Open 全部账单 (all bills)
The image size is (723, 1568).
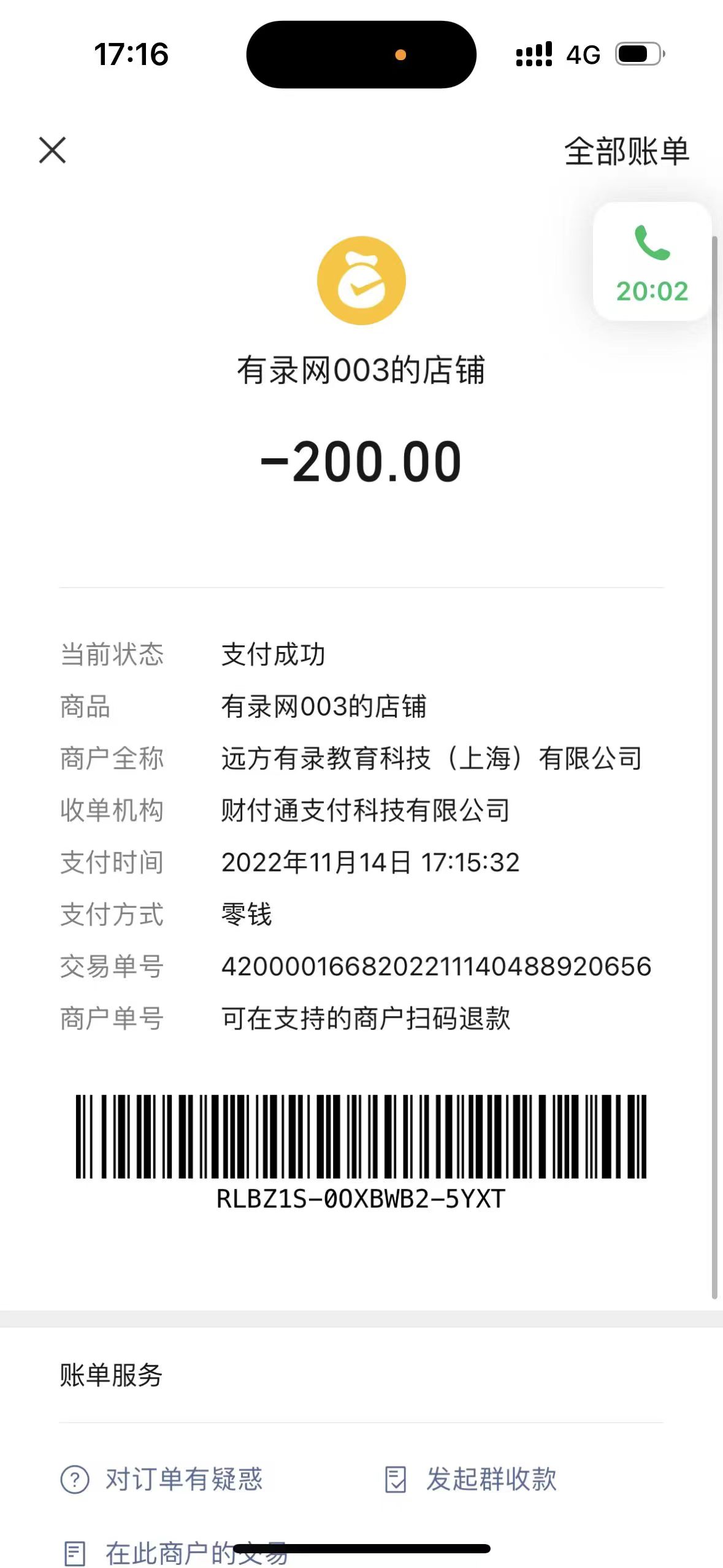[626, 152]
